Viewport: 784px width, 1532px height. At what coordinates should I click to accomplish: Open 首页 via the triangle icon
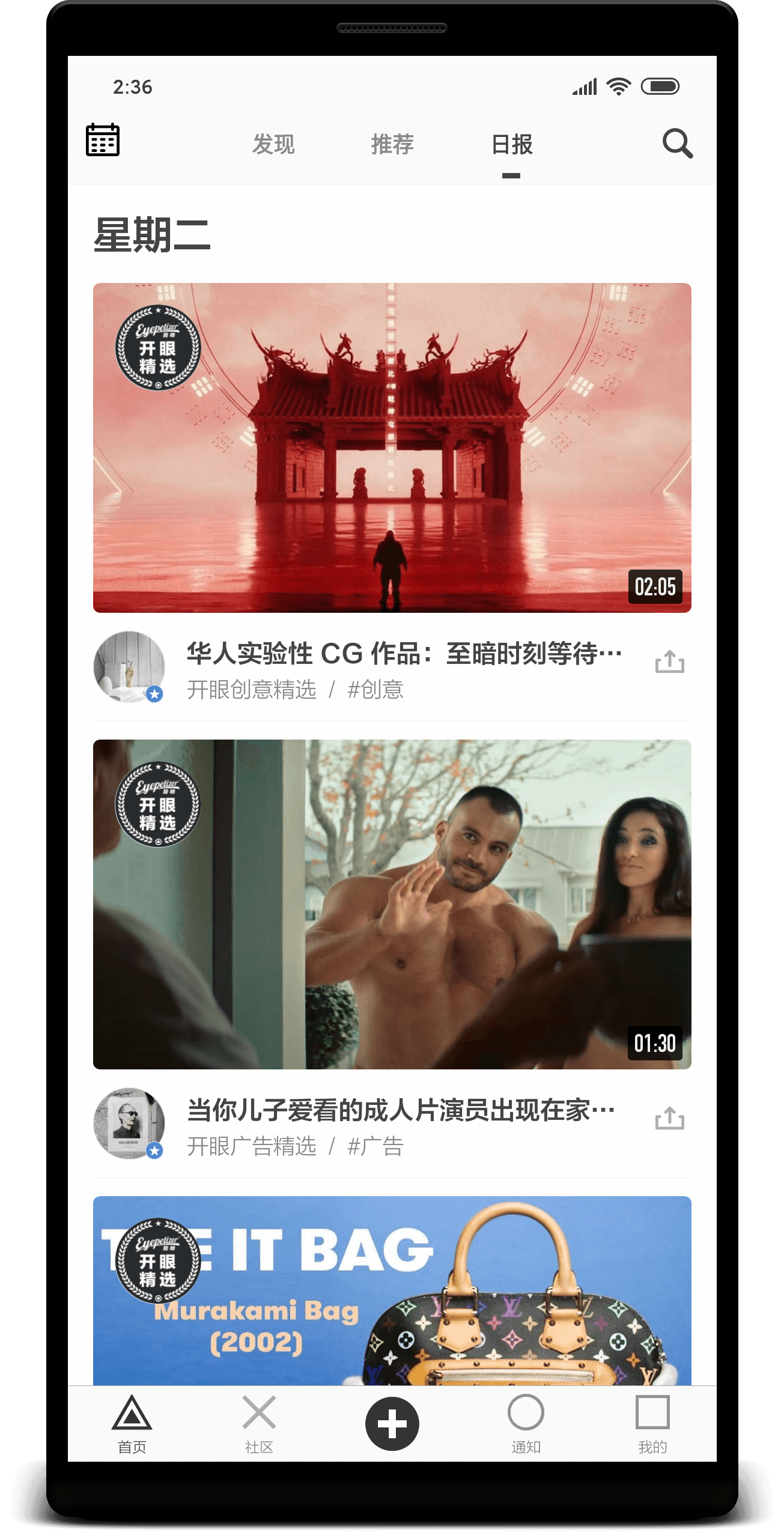(x=132, y=1424)
